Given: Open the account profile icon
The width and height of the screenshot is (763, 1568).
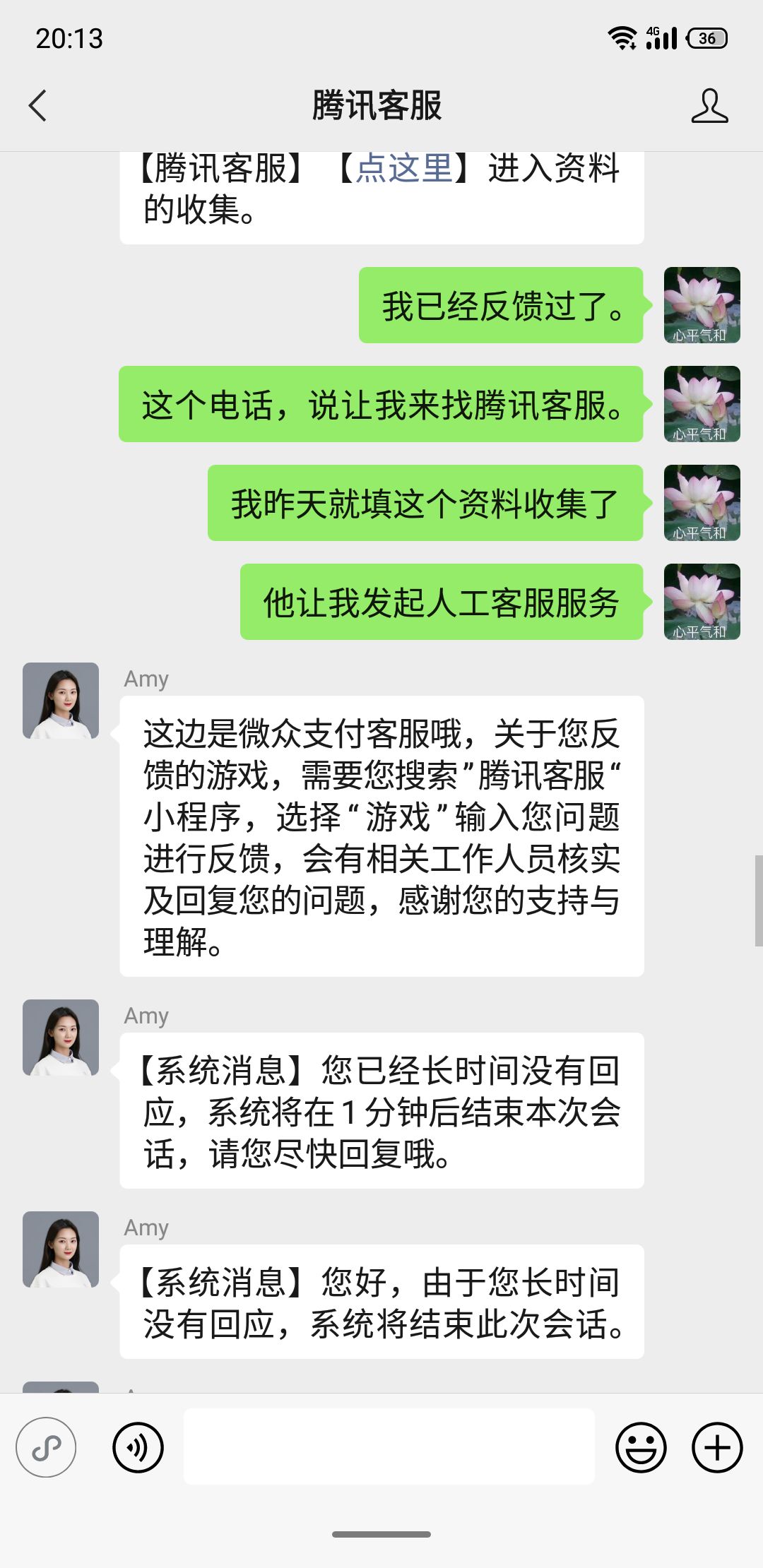Looking at the screenshot, I should coord(709,106).
